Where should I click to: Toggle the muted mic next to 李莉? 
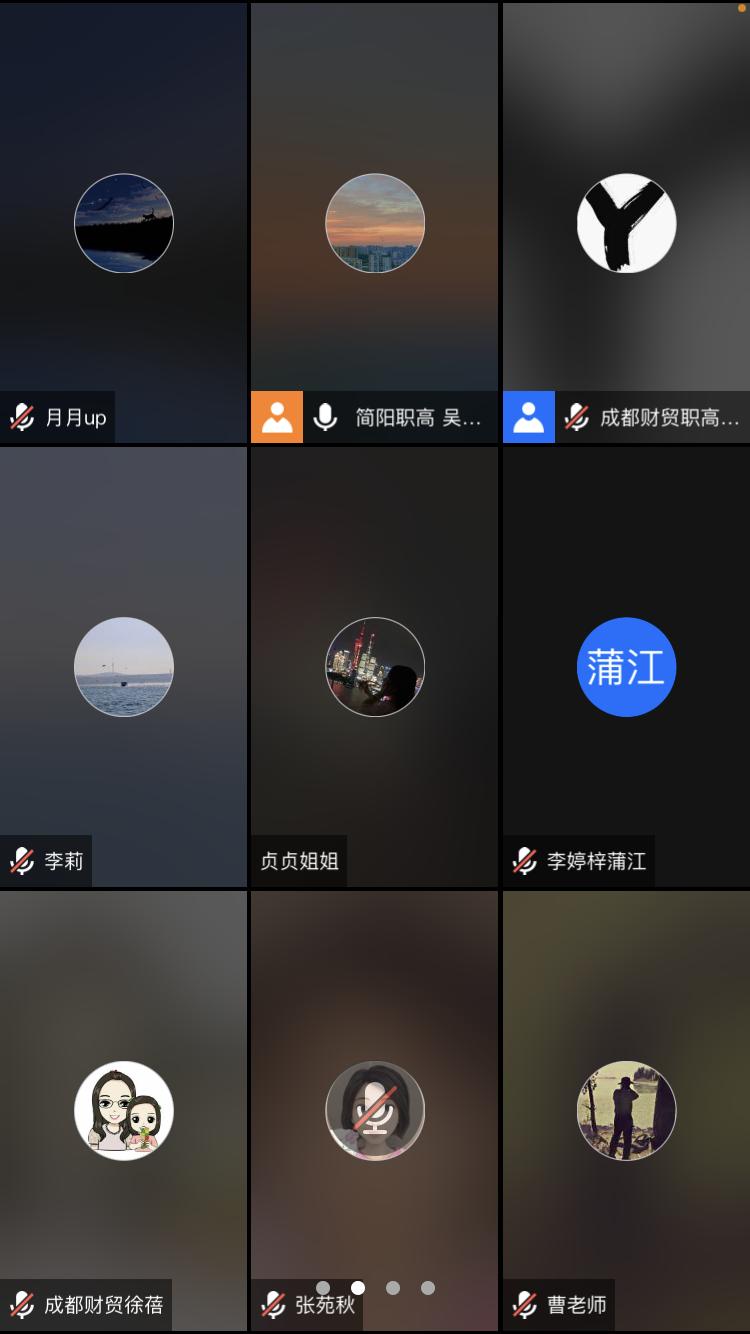coord(22,861)
